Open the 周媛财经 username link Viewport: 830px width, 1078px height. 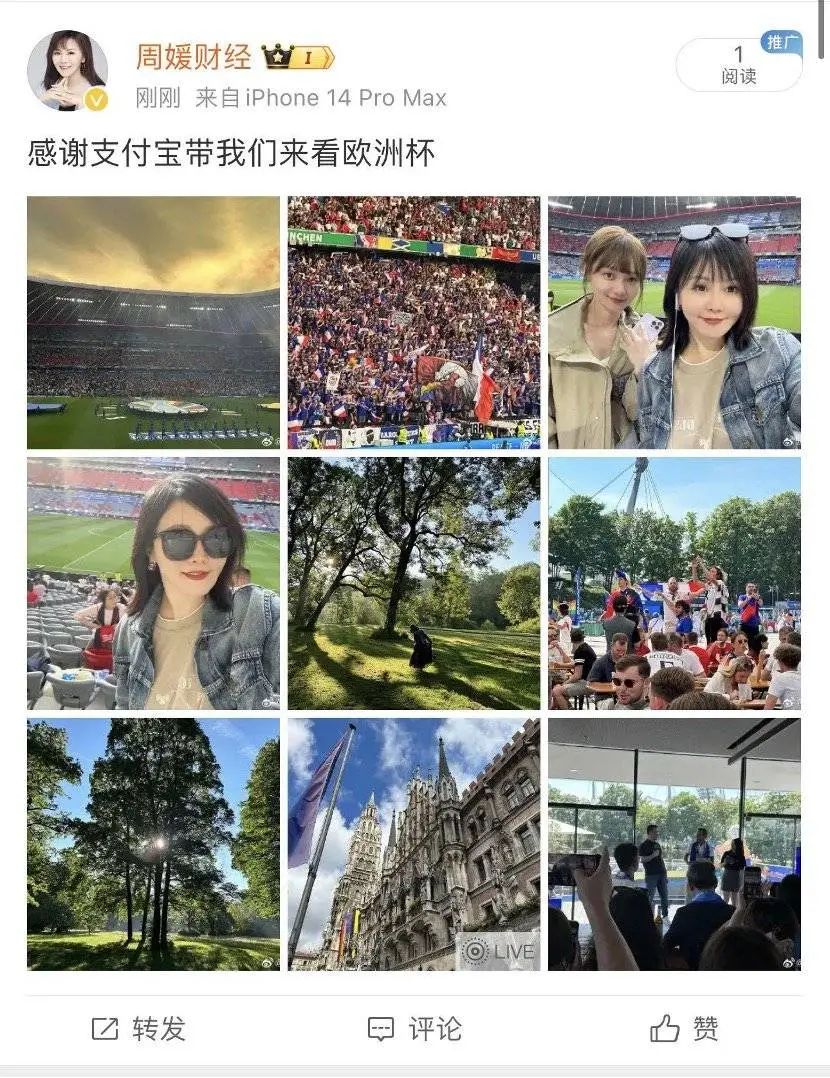(194, 57)
